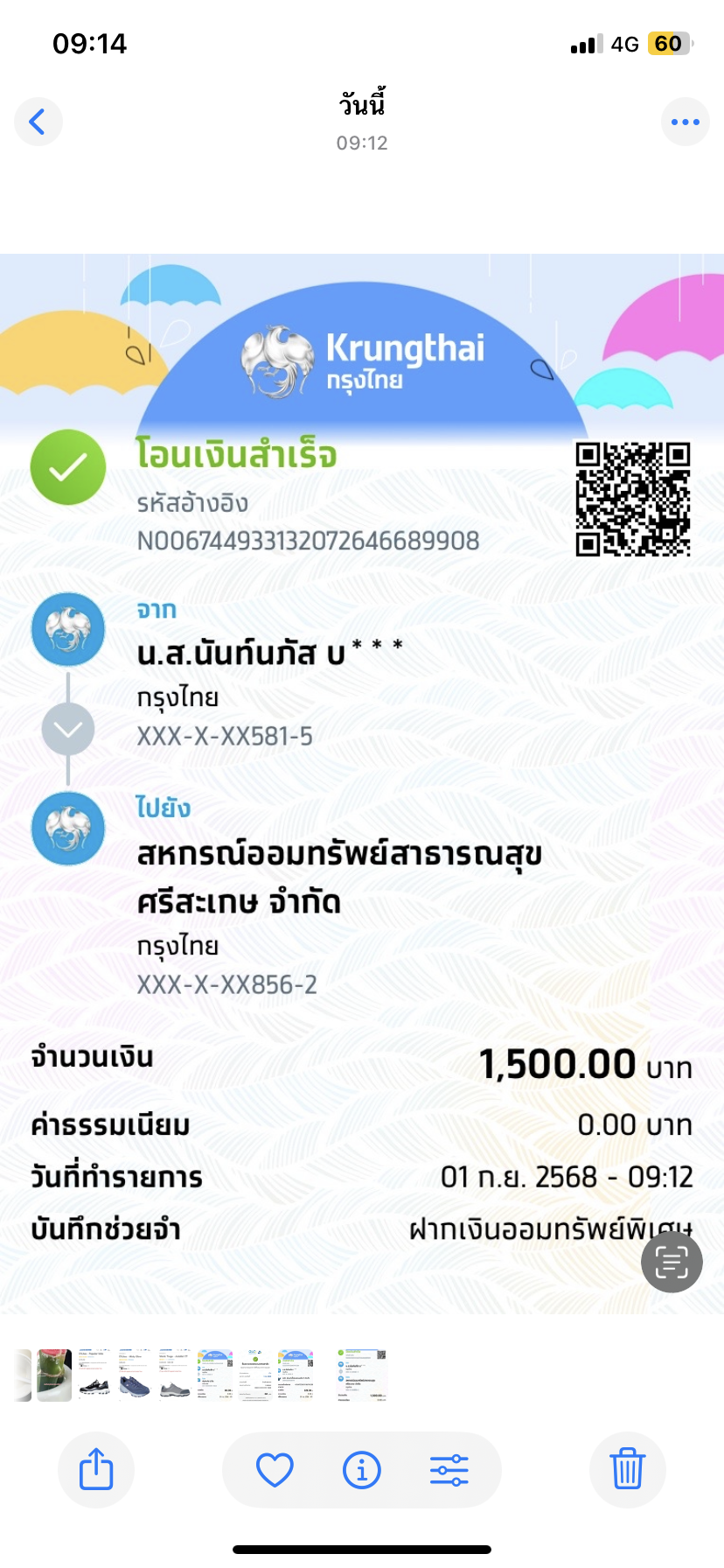Image resolution: width=724 pixels, height=1568 pixels.
Task: Show photo info details
Action: pyautogui.click(x=362, y=1470)
